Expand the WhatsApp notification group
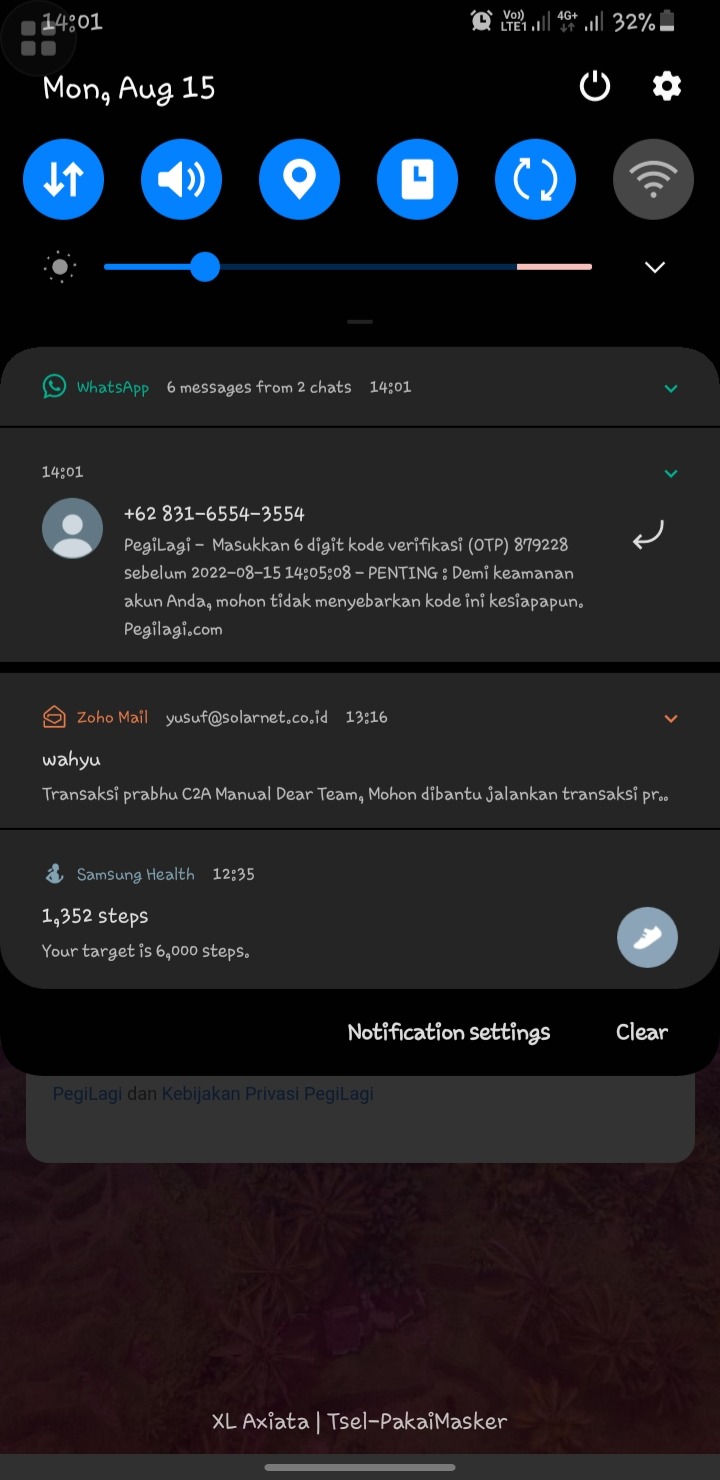Viewport: 720px width, 1480px height. point(671,388)
